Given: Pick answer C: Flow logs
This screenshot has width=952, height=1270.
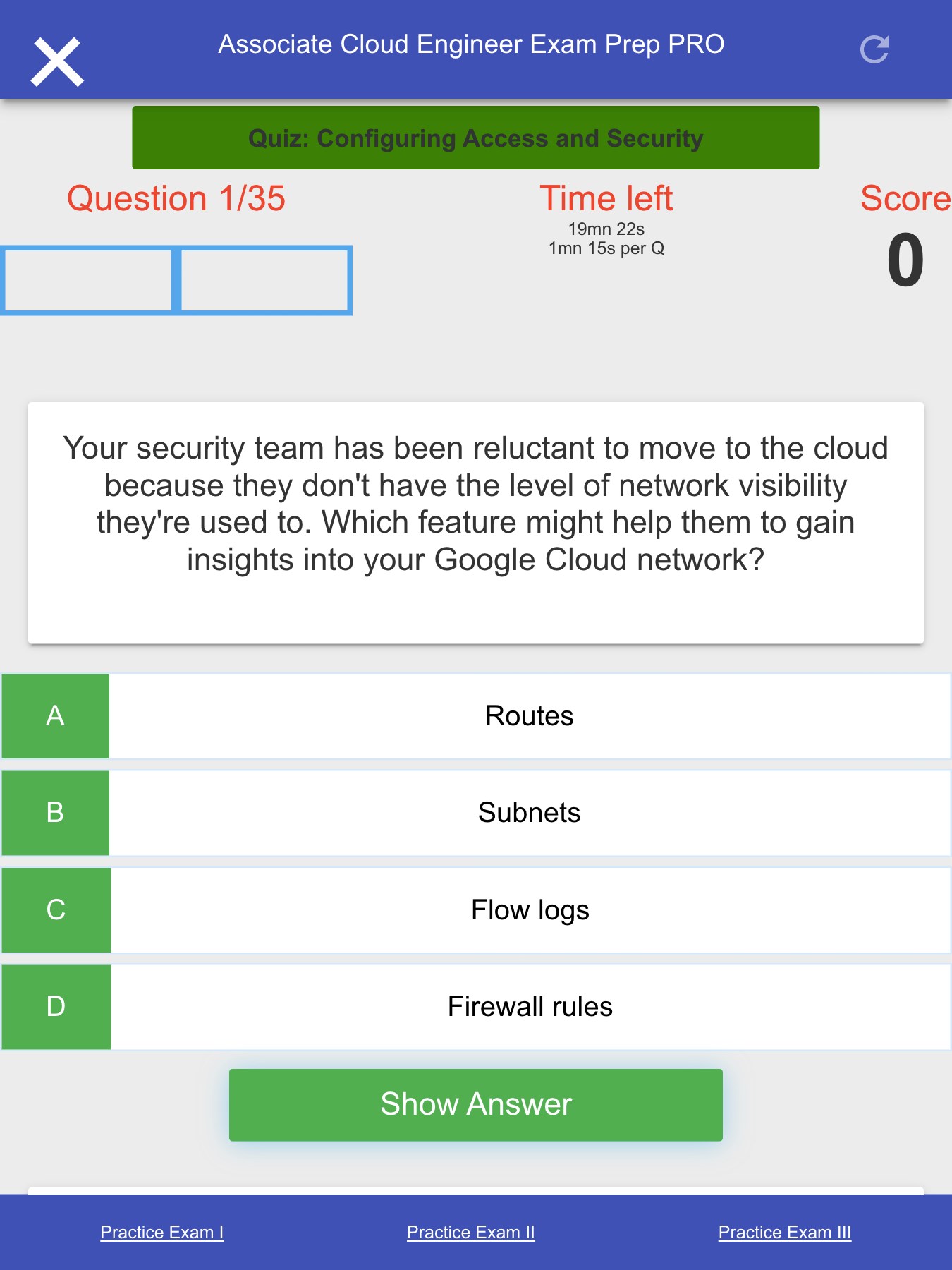Looking at the screenshot, I should (529, 910).
